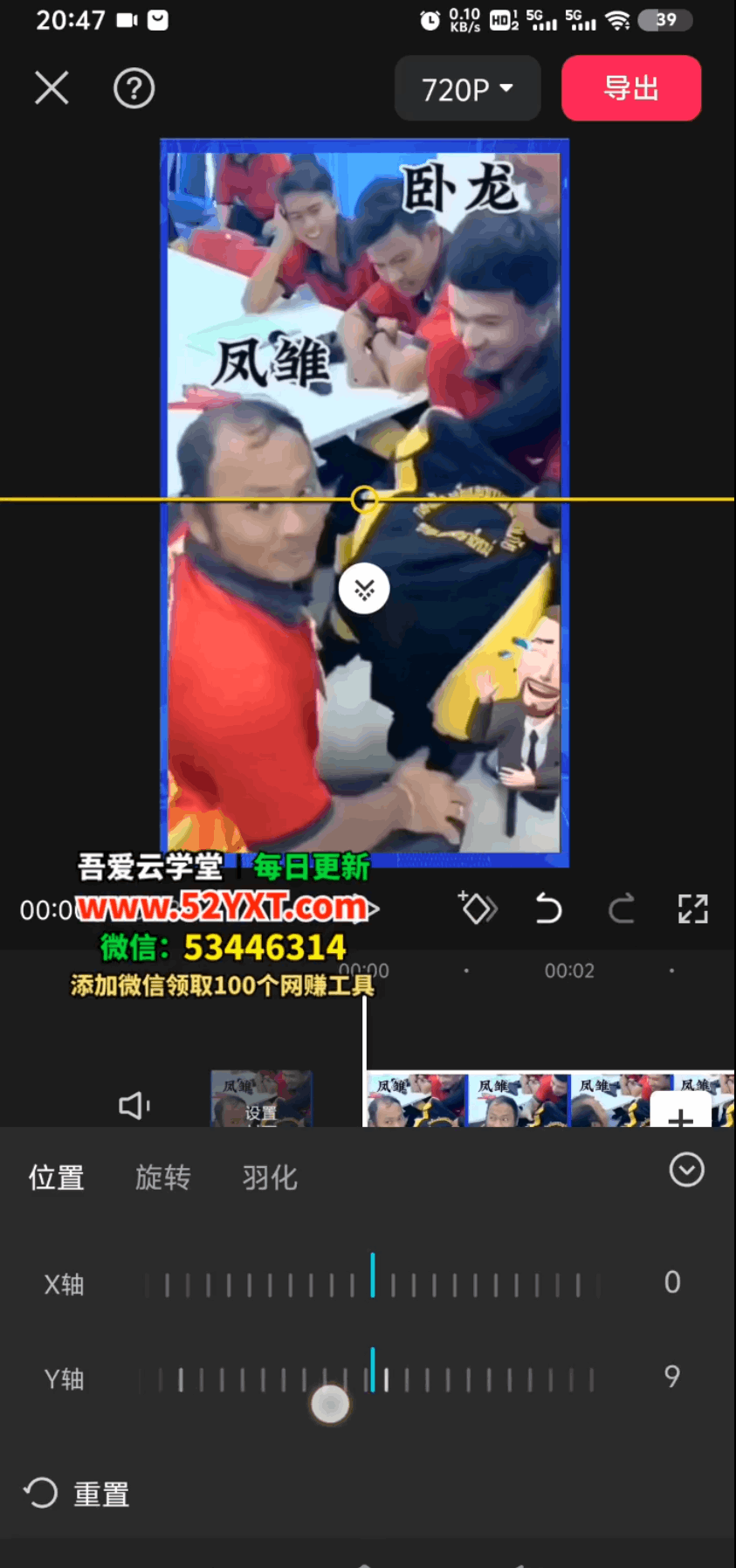Open the help question mark icon
The height and width of the screenshot is (1568, 736).
[x=134, y=88]
